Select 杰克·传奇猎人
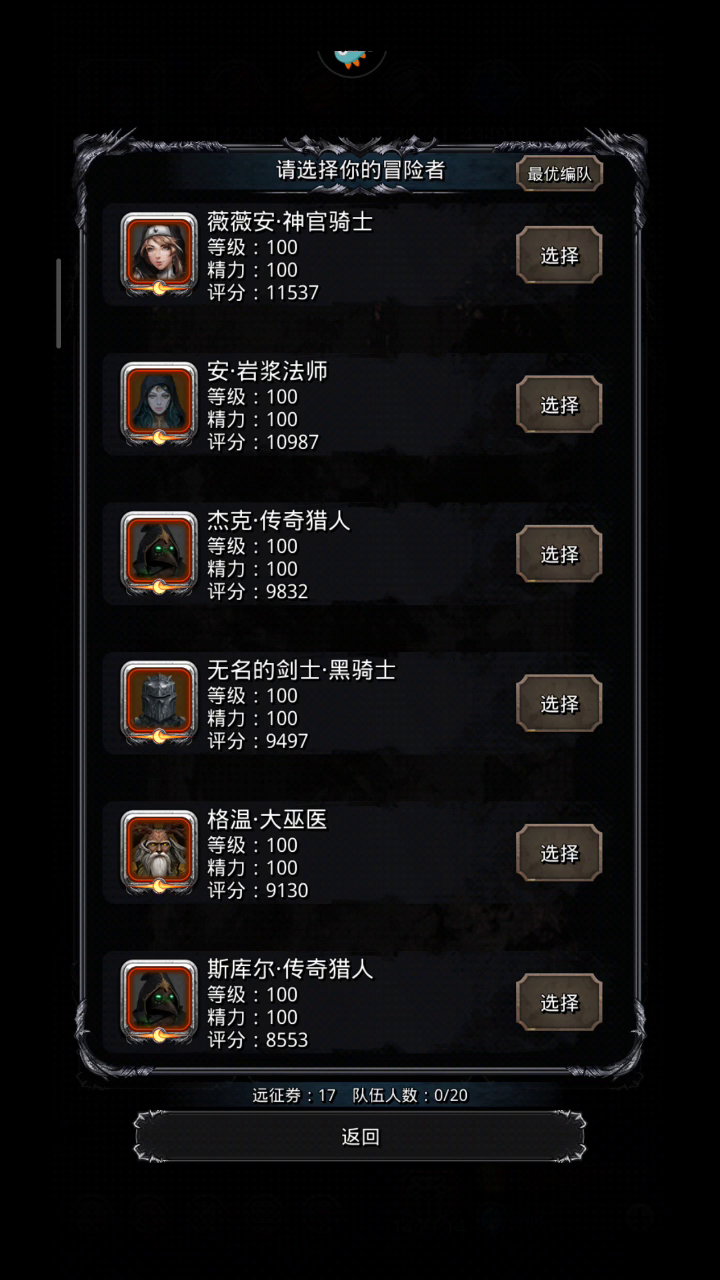 point(559,554)
